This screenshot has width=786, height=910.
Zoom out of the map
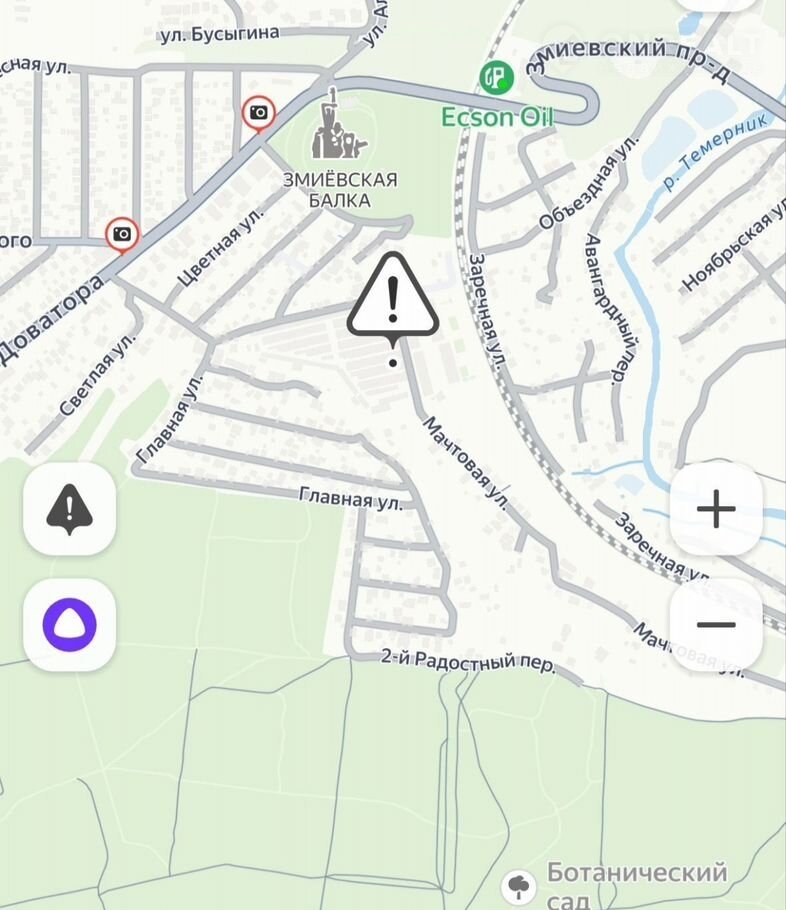point(715,625)
